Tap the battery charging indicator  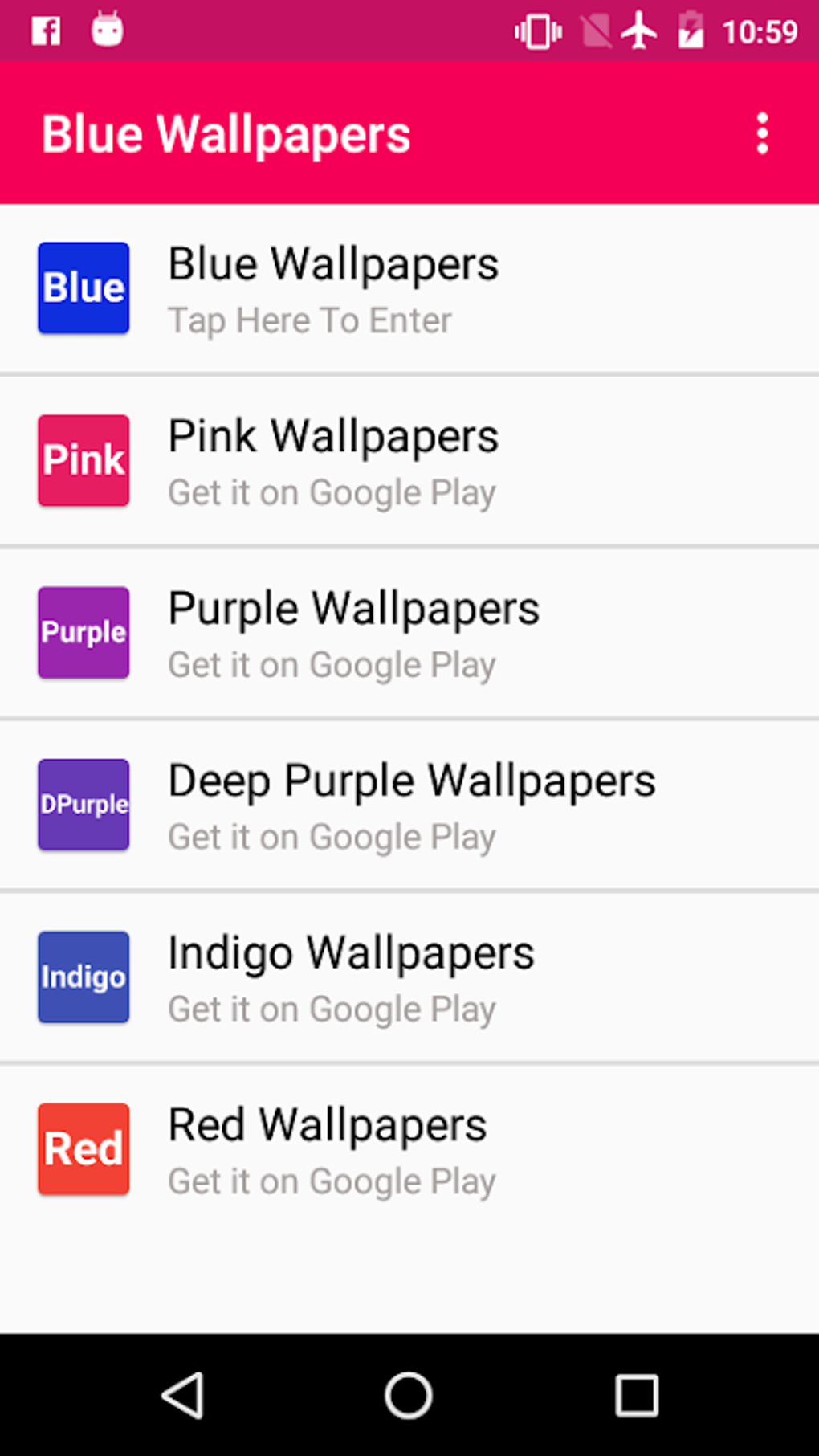tap(692, 31)
